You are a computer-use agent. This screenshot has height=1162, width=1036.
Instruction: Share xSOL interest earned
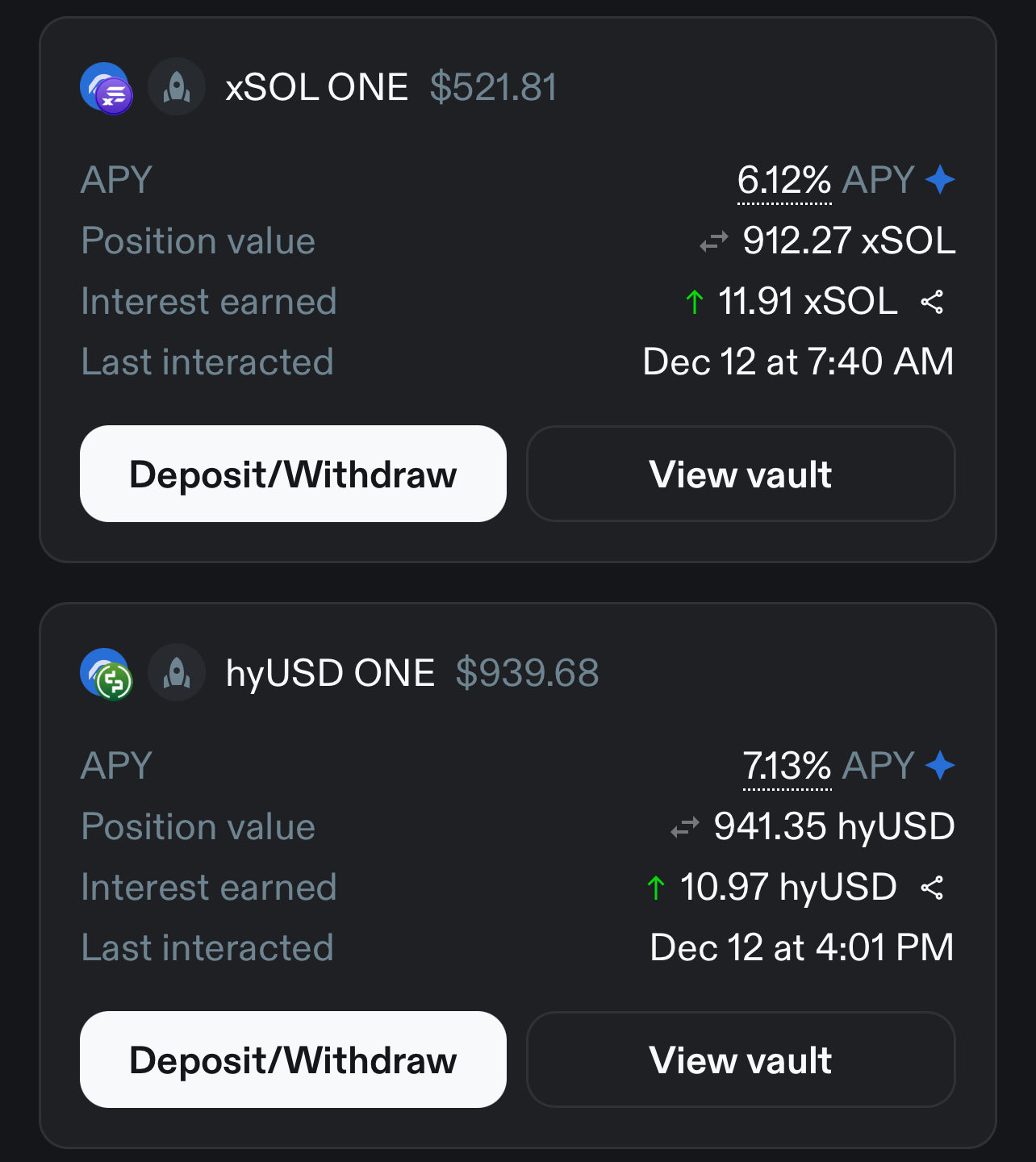pyautogui.click(x=932, y=302)
